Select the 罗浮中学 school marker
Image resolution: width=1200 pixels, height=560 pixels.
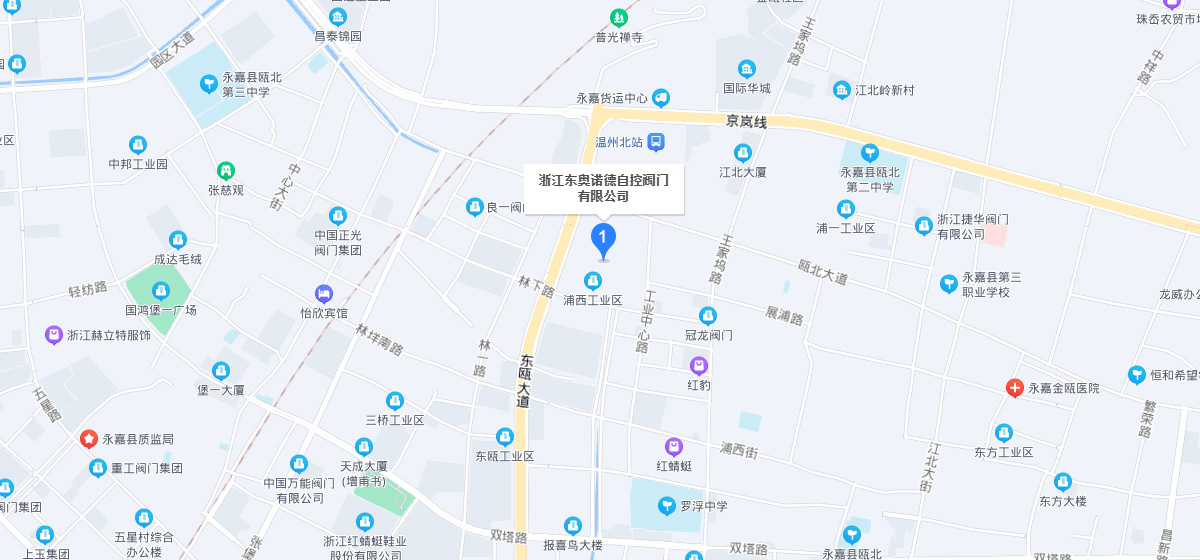pos(666,506)
